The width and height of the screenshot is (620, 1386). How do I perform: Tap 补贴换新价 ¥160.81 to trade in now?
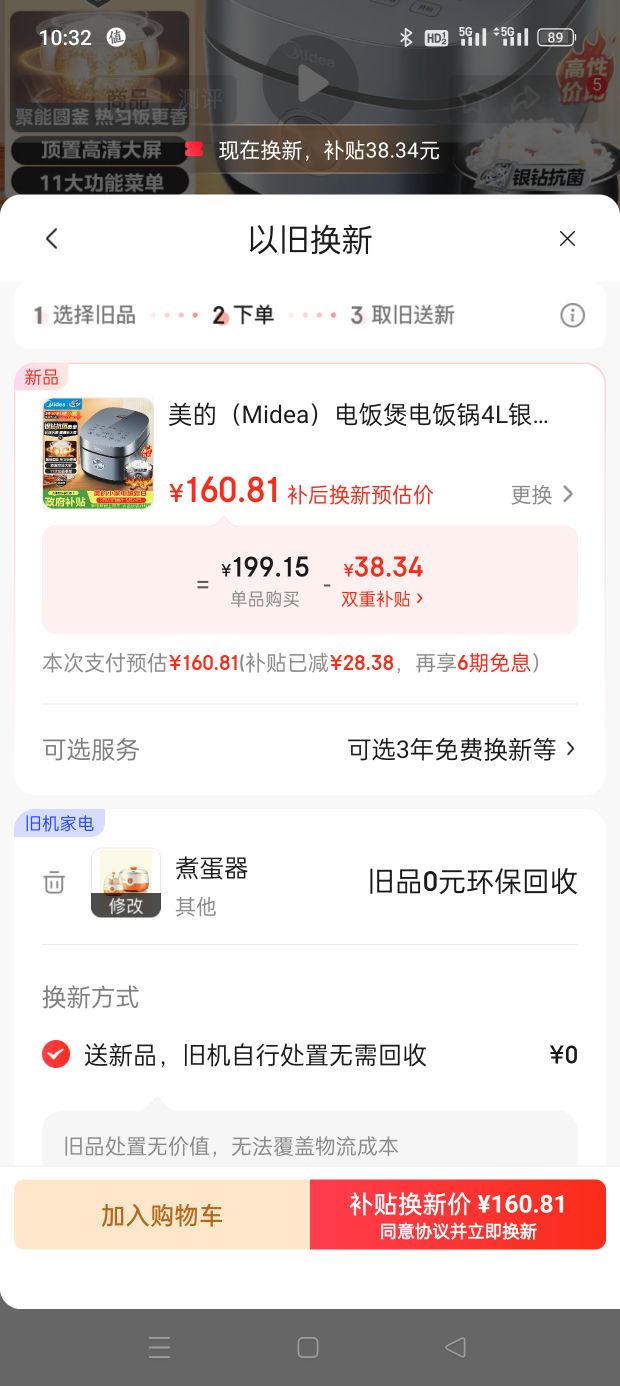(x=458, y=1215)
